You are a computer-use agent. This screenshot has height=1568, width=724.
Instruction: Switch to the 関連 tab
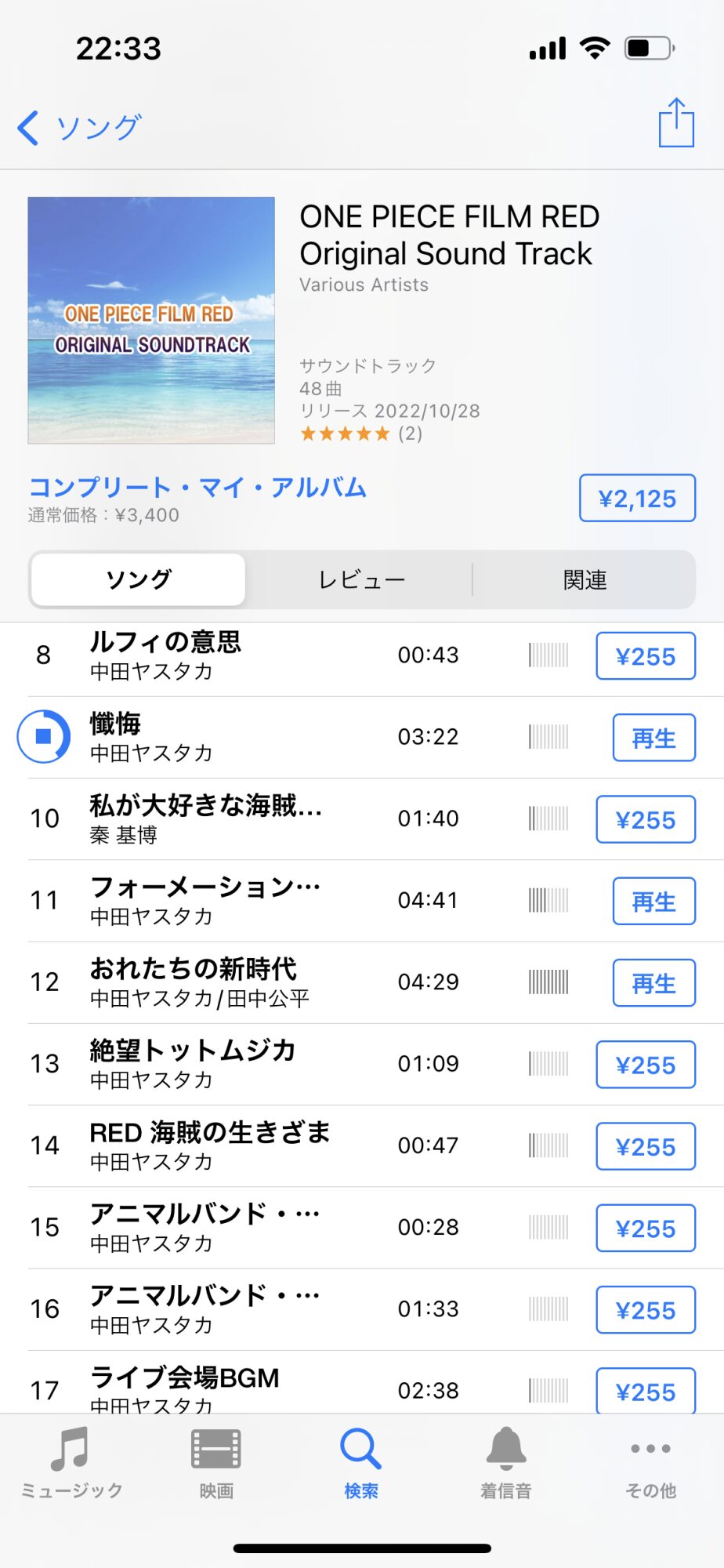click(585, 580)
